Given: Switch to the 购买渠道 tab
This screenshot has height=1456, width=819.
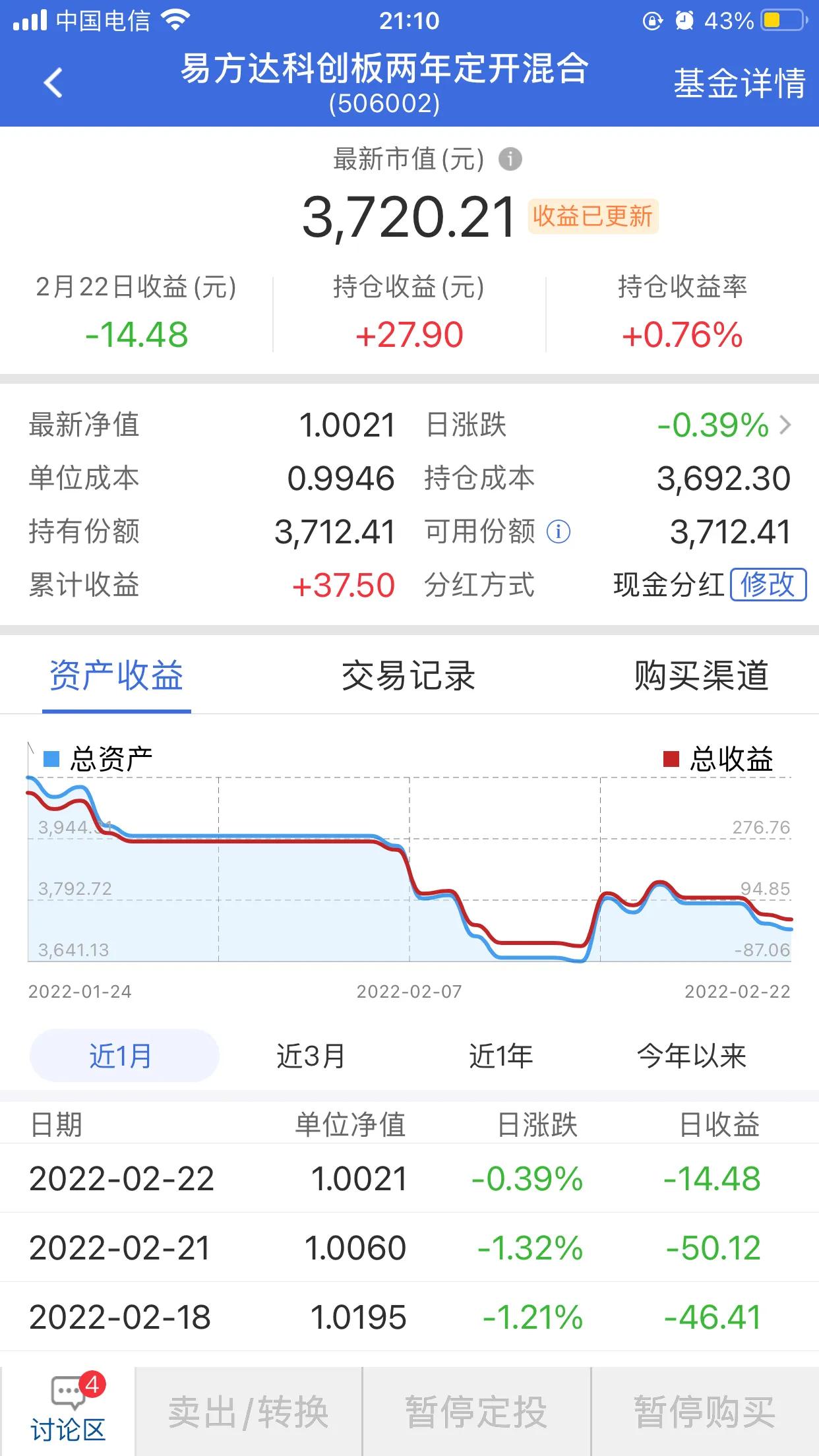Looking at the screenshot, I should tap(702, 675).
